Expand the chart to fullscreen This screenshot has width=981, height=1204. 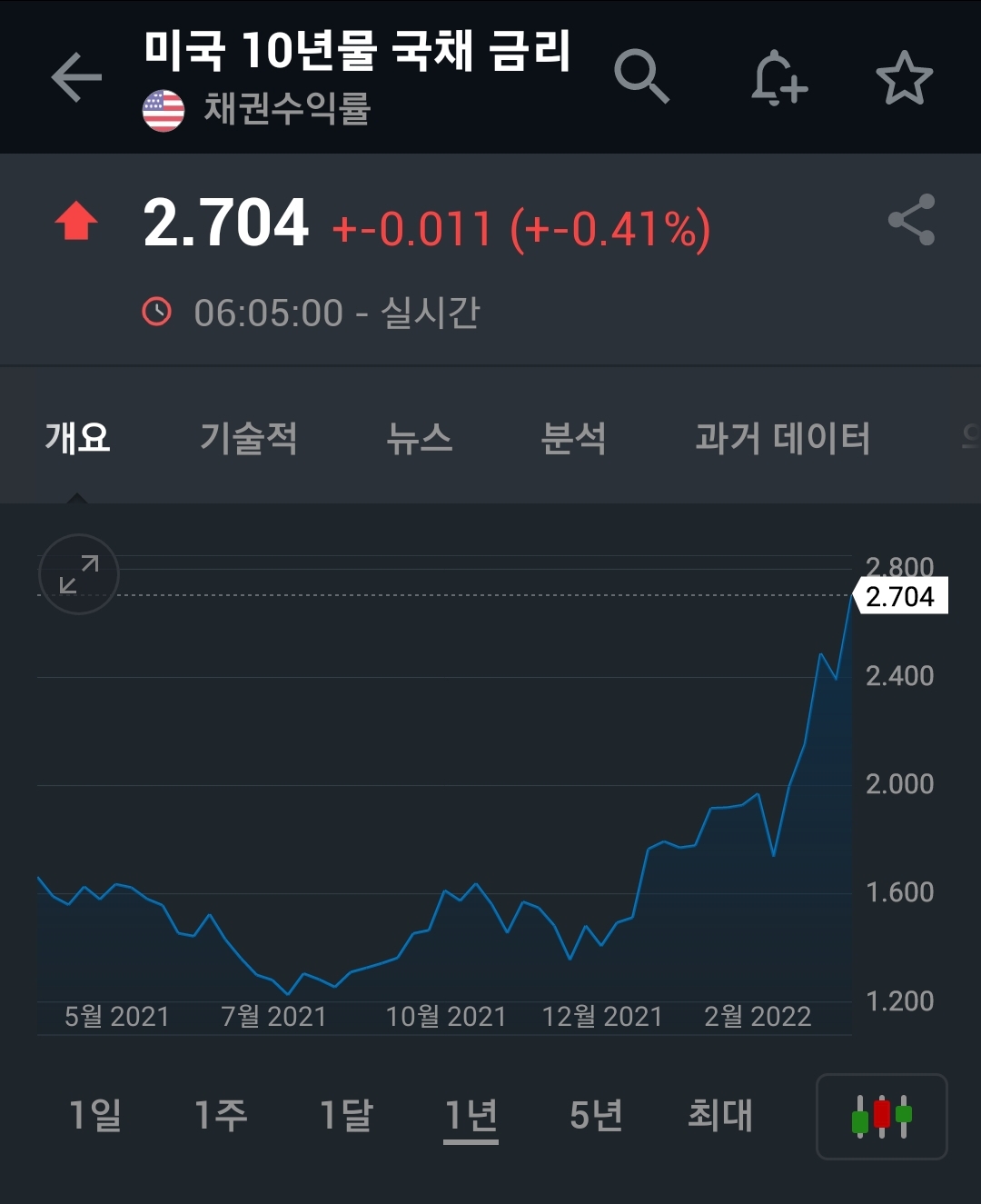[78, 573]
